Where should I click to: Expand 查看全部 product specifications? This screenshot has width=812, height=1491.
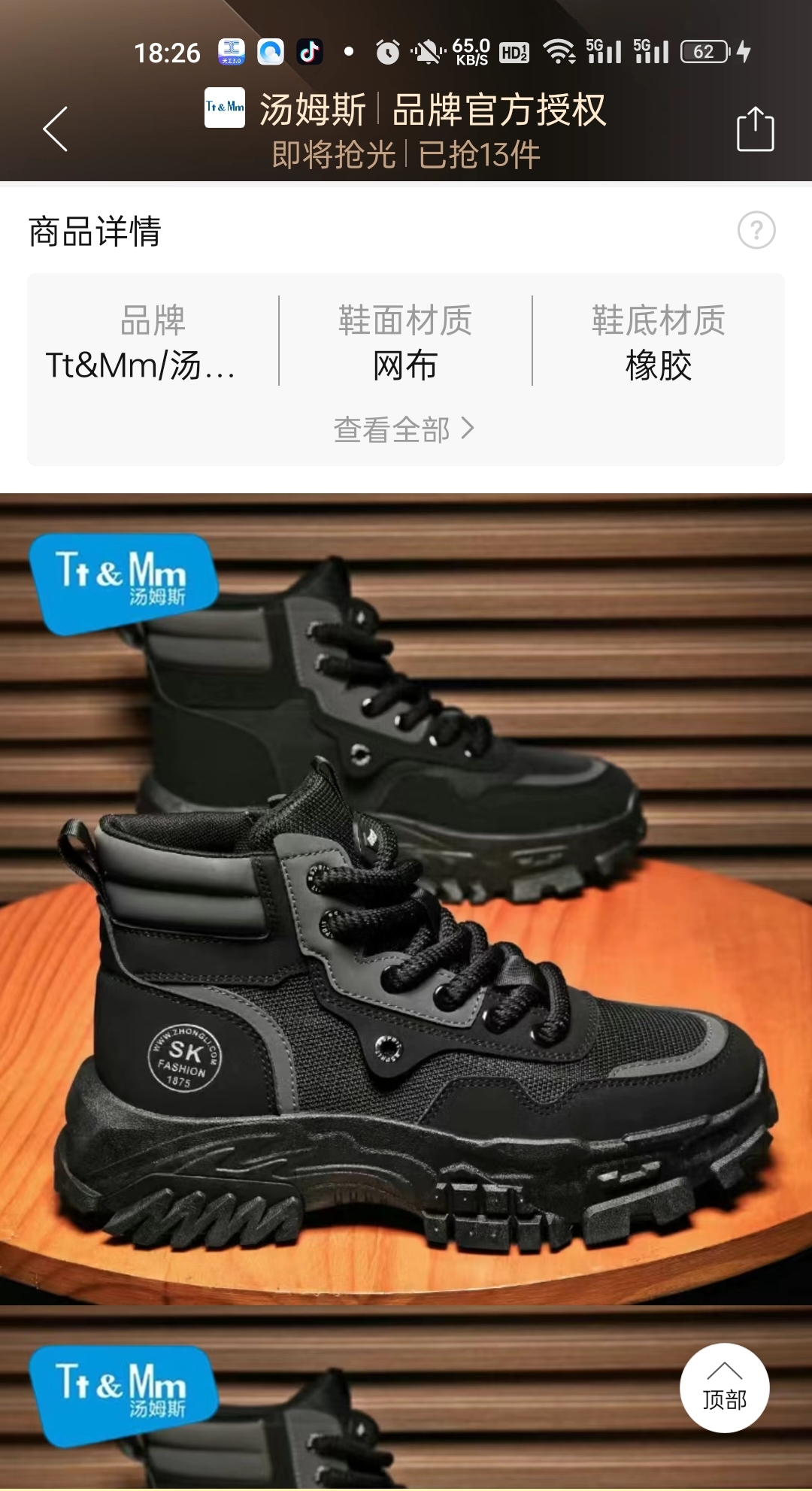pyautogui.click(x=404, y=429)
